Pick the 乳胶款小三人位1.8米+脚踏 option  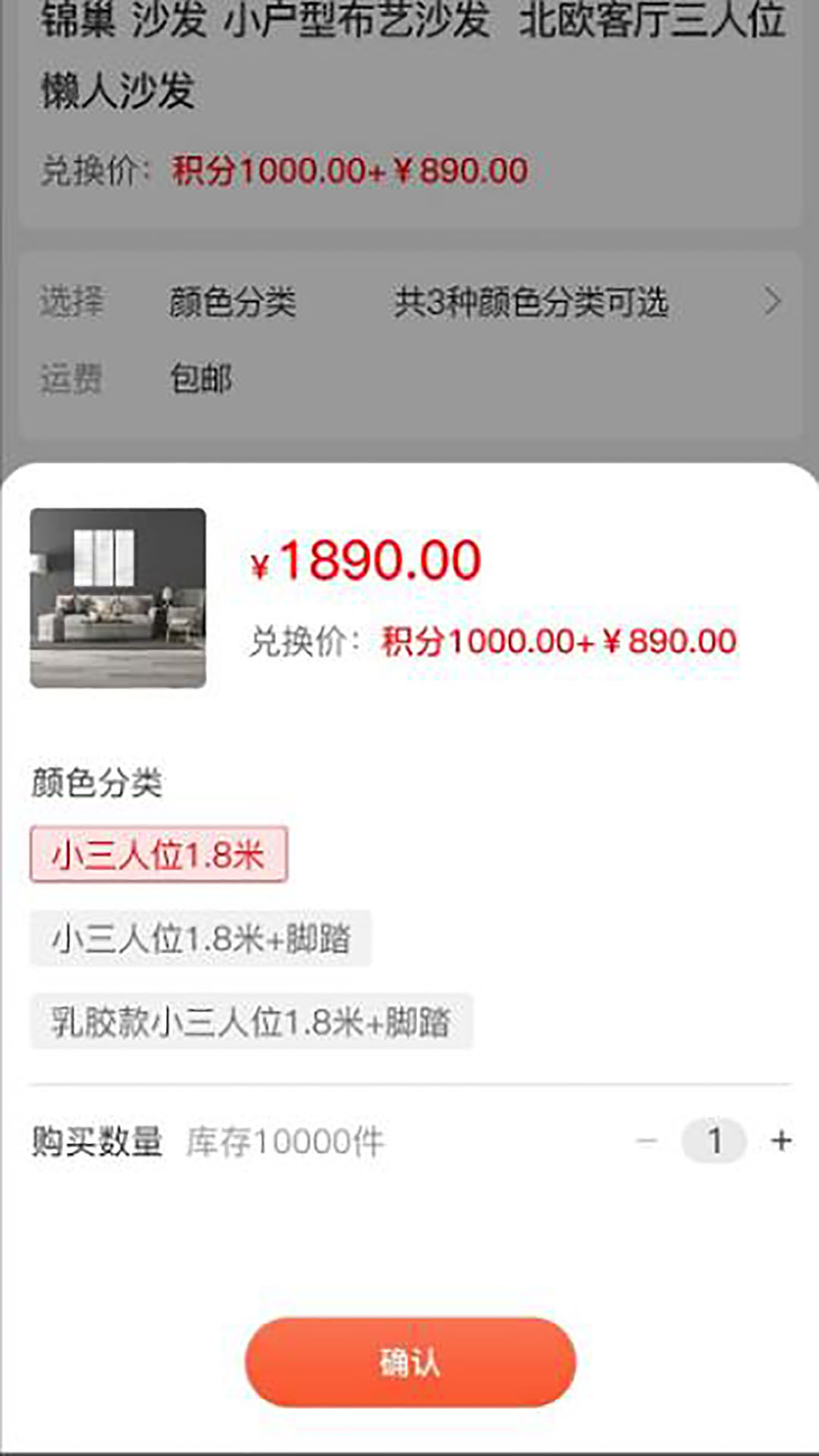click(x=251, y=1021)
